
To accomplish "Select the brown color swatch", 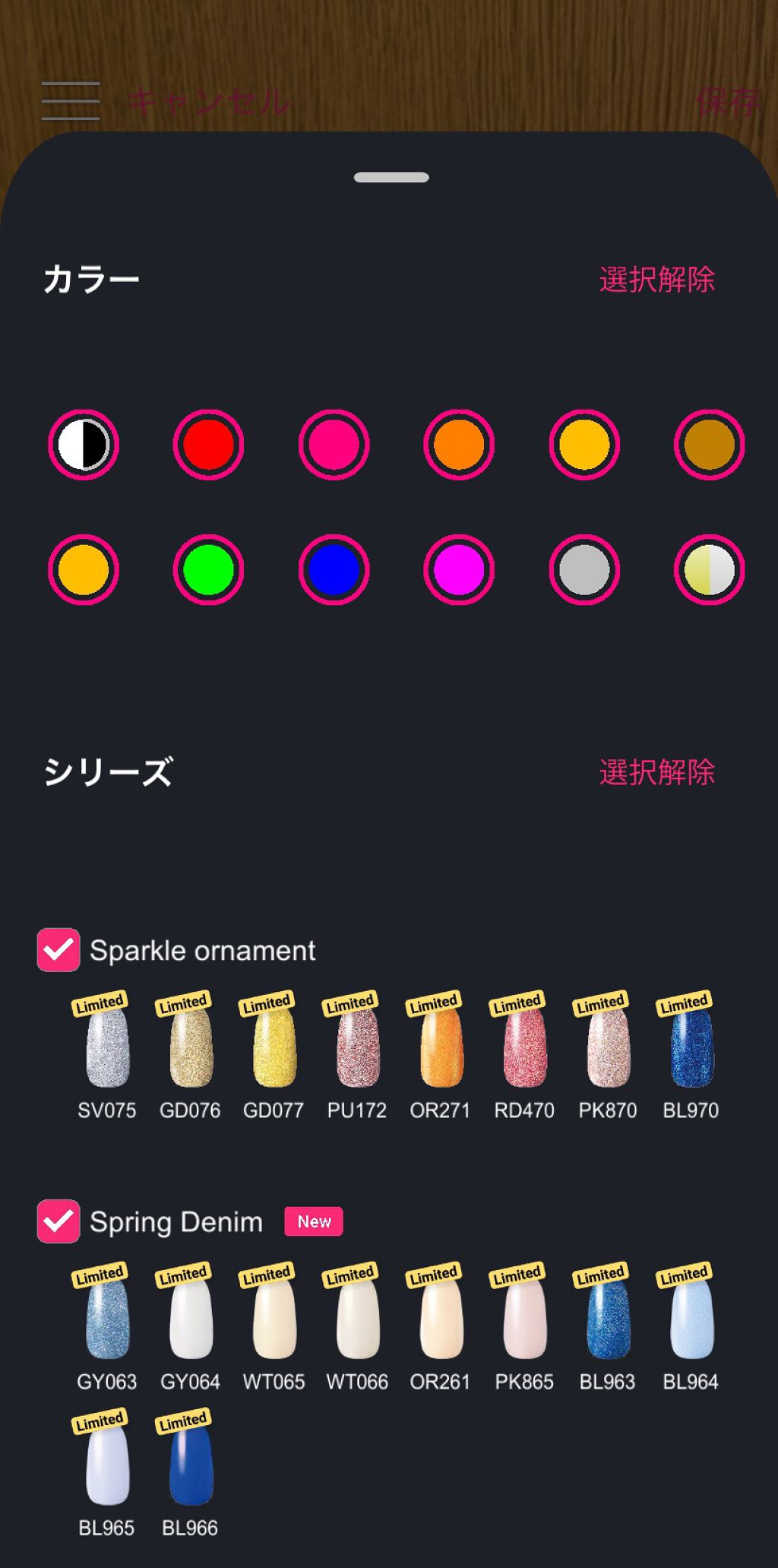I will pos(710,445).
